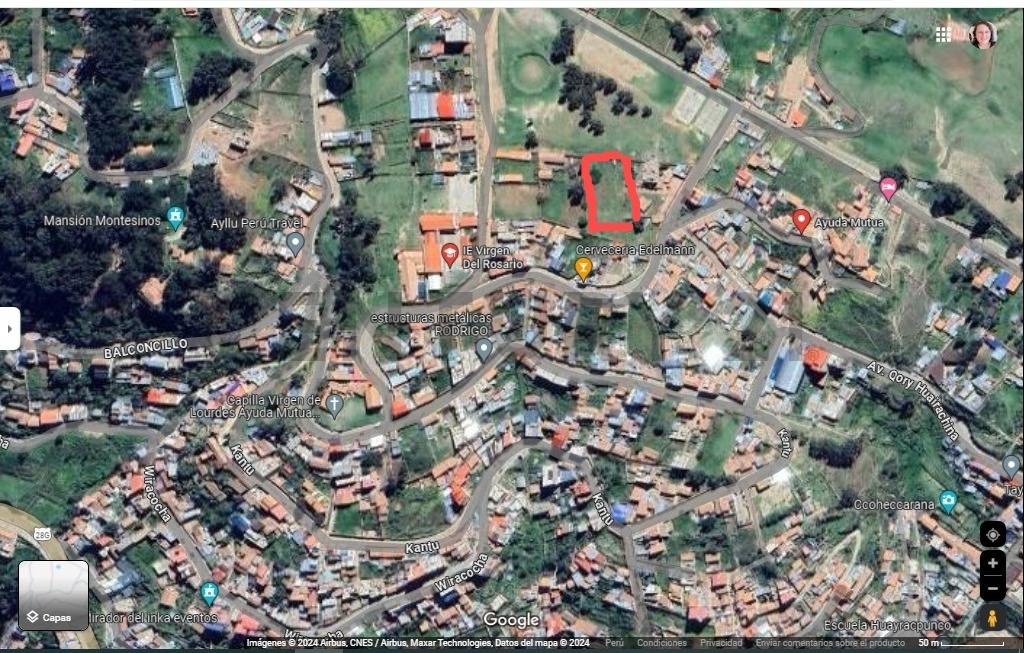
Task: Select Capilla Virgen de Lourdes marker
Action: click(334, 405)
